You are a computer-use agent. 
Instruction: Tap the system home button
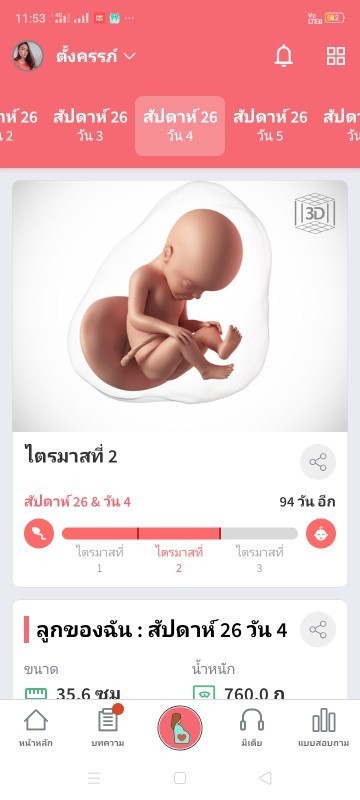coord(179,778)
